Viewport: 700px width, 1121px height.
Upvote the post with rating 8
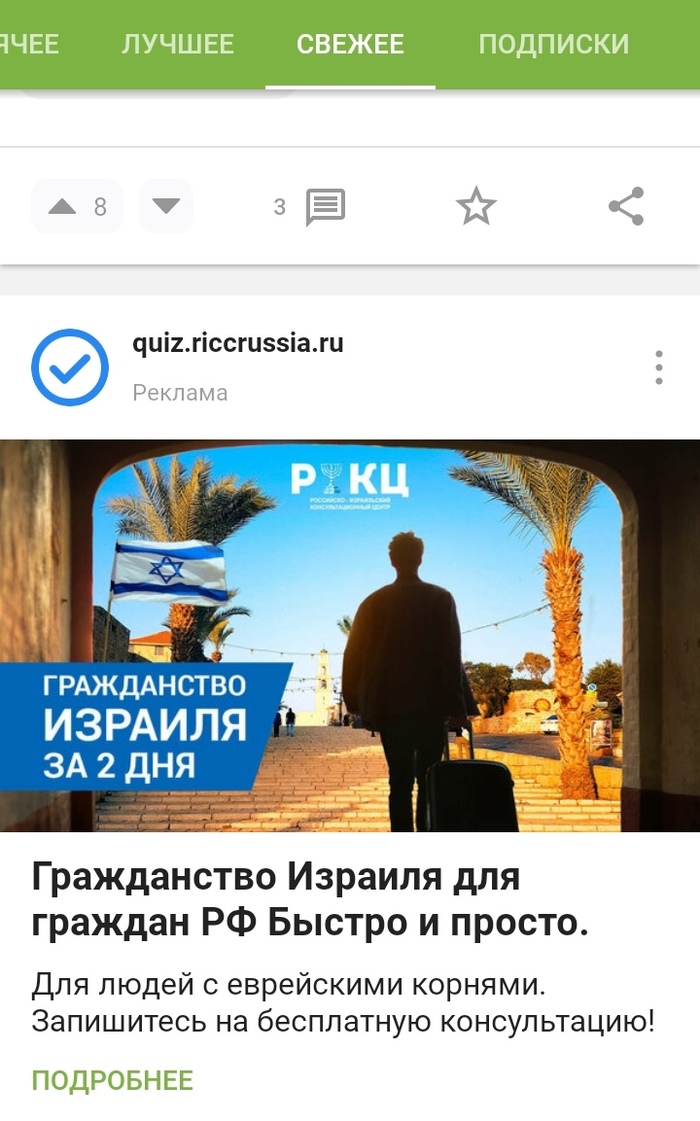click(x=63, y=207)
